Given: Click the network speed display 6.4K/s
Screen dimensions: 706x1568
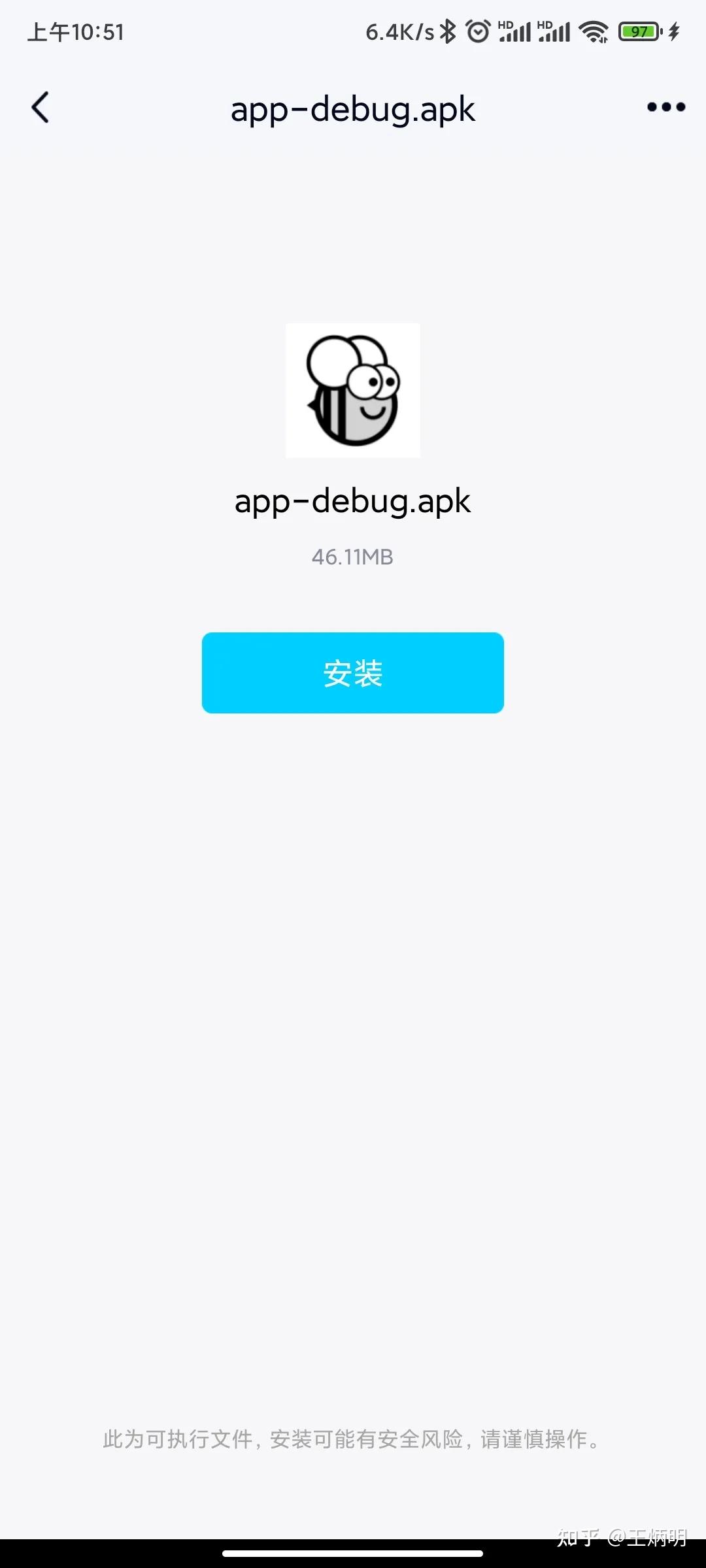Looking at the screenshot, I should tap(399, 31).
